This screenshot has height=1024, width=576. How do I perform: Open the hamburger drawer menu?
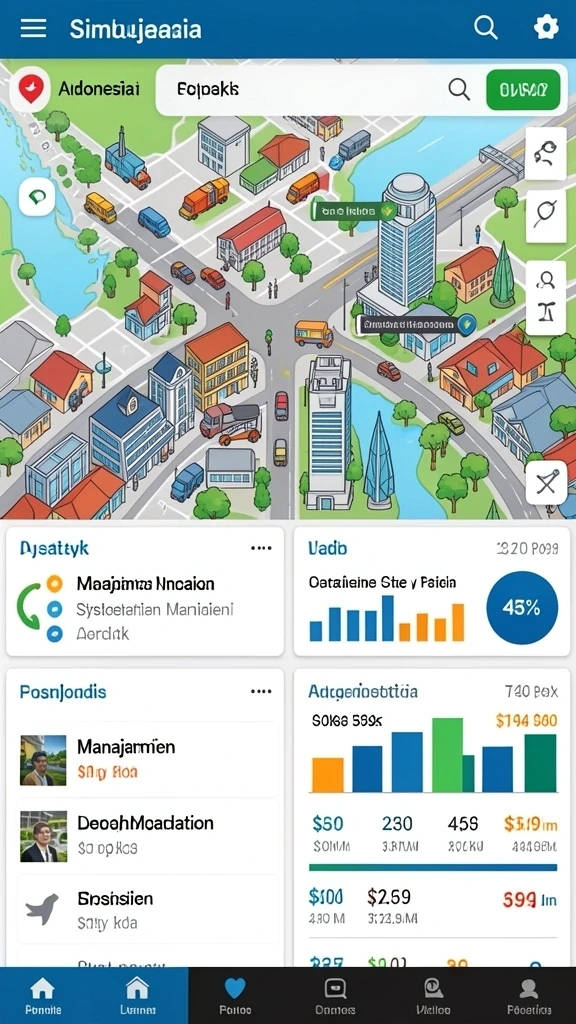pos(33,28)
